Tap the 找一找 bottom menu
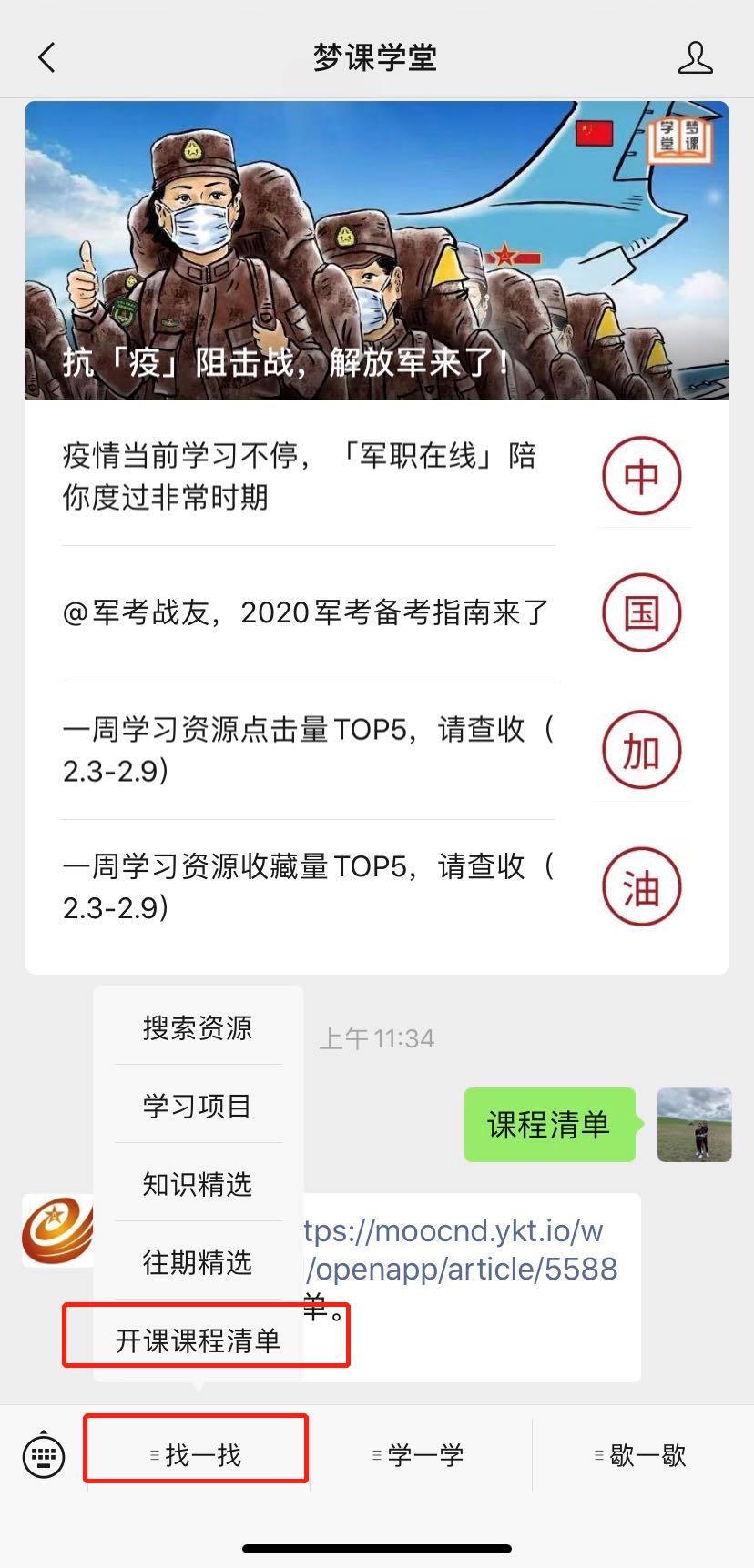 [x=198, y=1455]
